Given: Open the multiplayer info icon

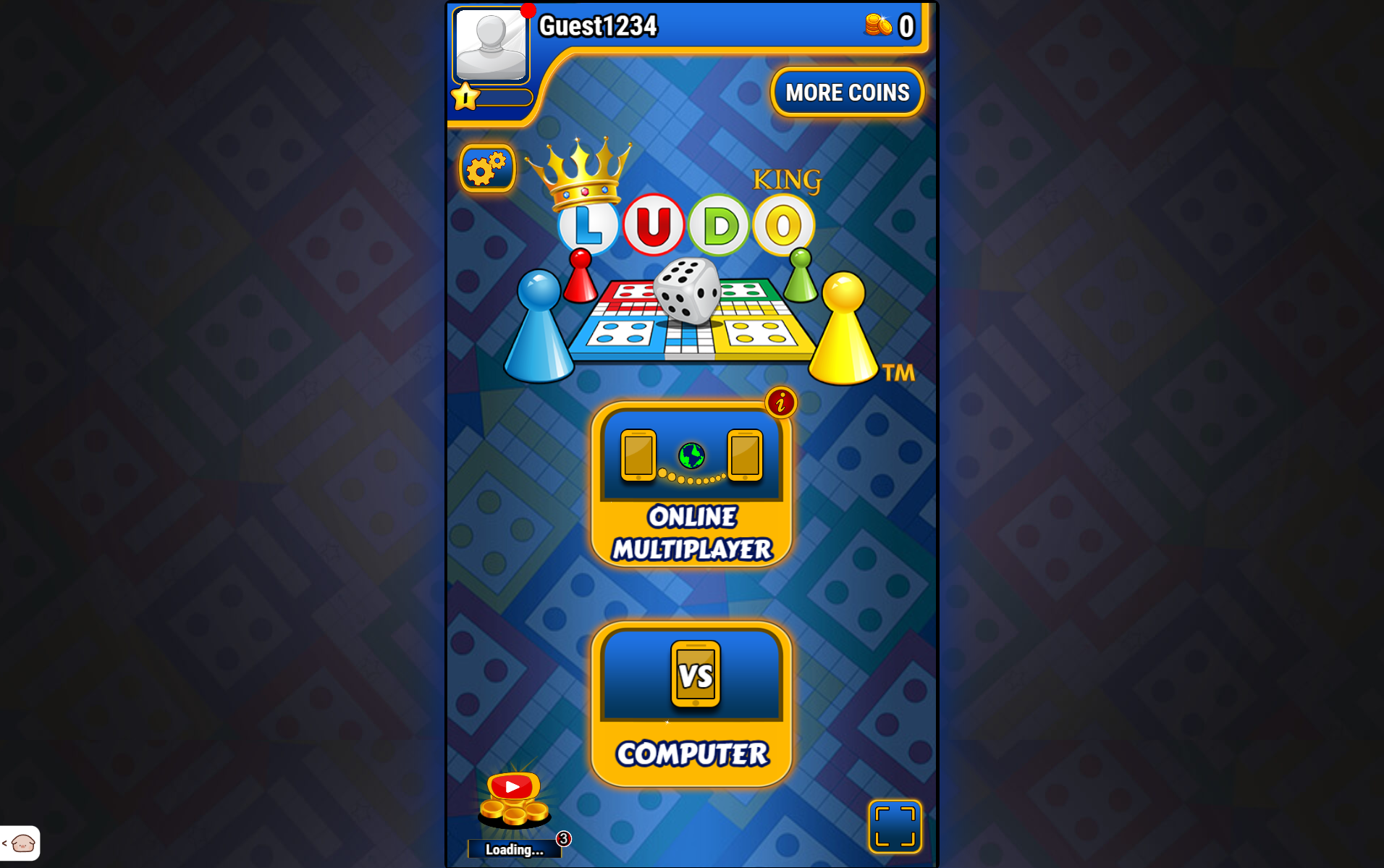Looking at the screenshot, I should tap(780, 403).
